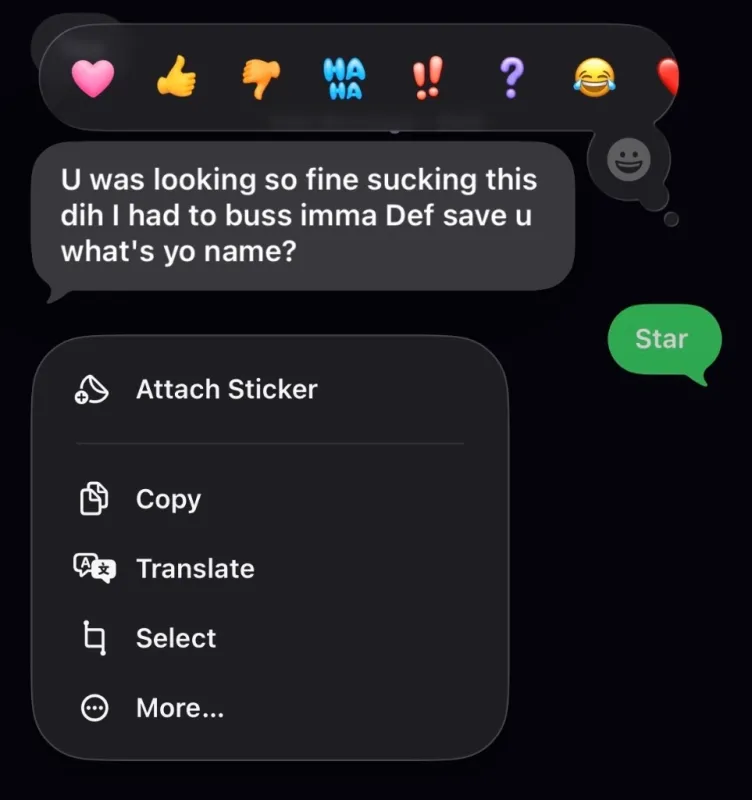The image size is (752, 800).
Task: Choose Attach Sticker from the menu
Action: click(x=270, y=390)
